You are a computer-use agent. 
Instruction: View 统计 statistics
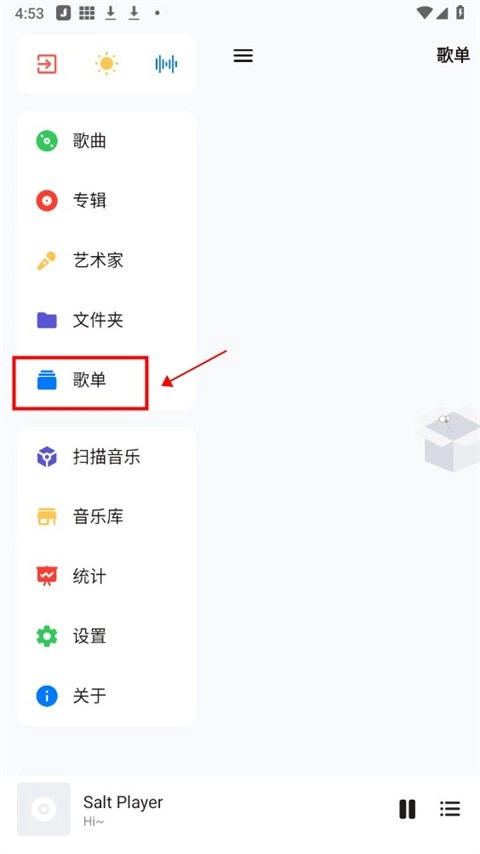(106, 576)
